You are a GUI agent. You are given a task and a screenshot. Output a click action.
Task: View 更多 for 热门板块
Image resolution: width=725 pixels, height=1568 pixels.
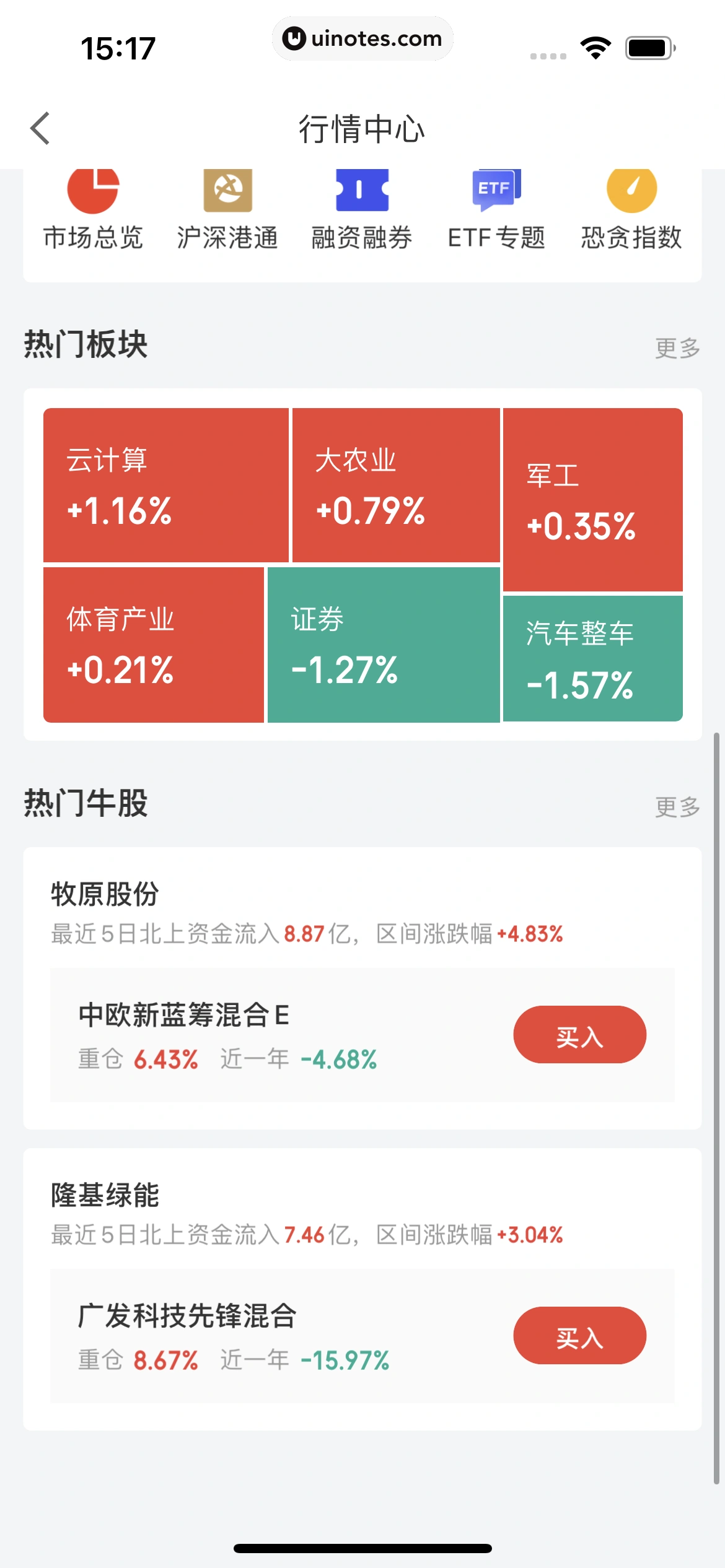click(x=677, y=348)
